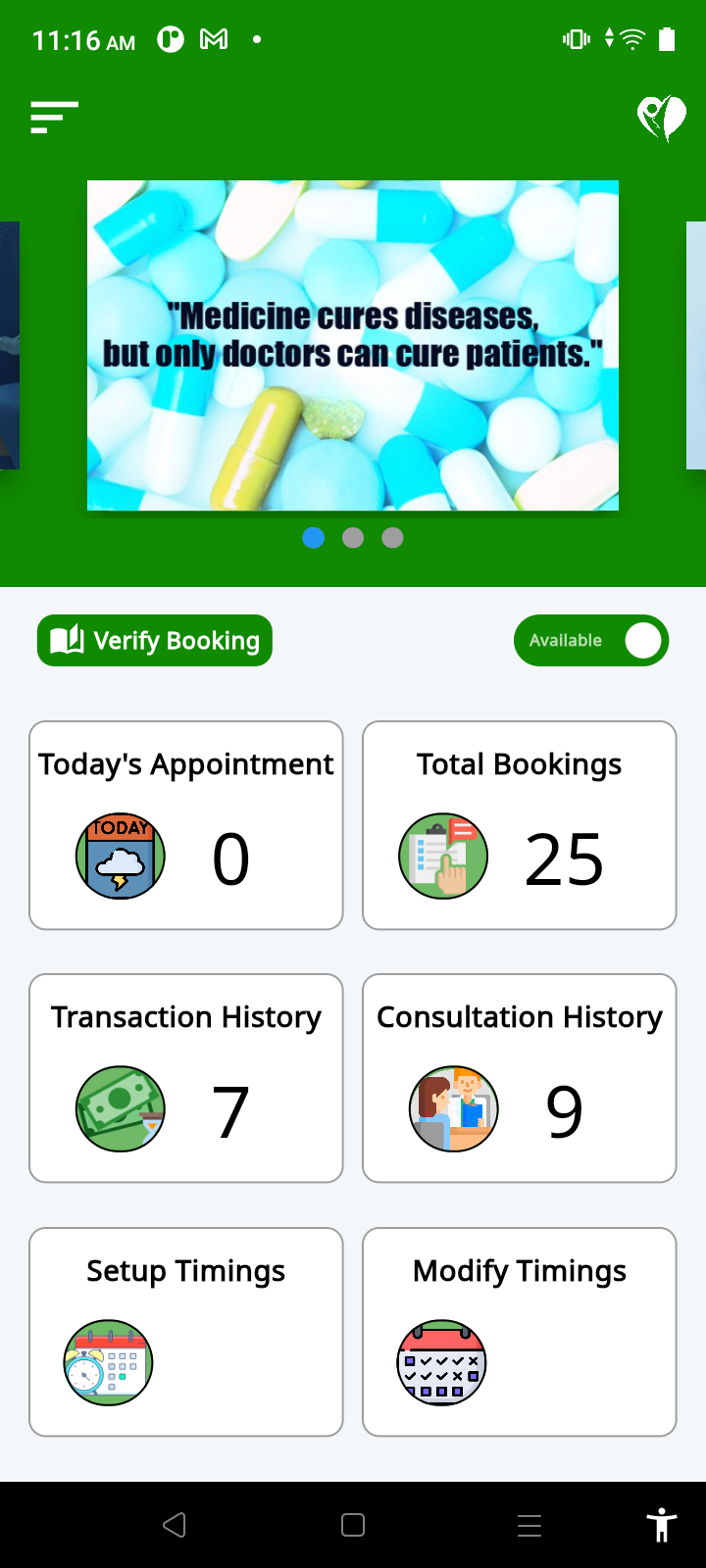View Total Bookings card
This screenshot has height=1568, width=706.
520,825
